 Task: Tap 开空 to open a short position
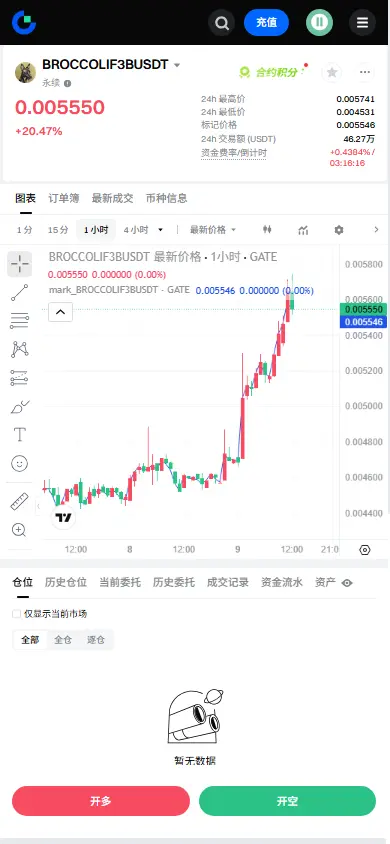coord(287,801)
